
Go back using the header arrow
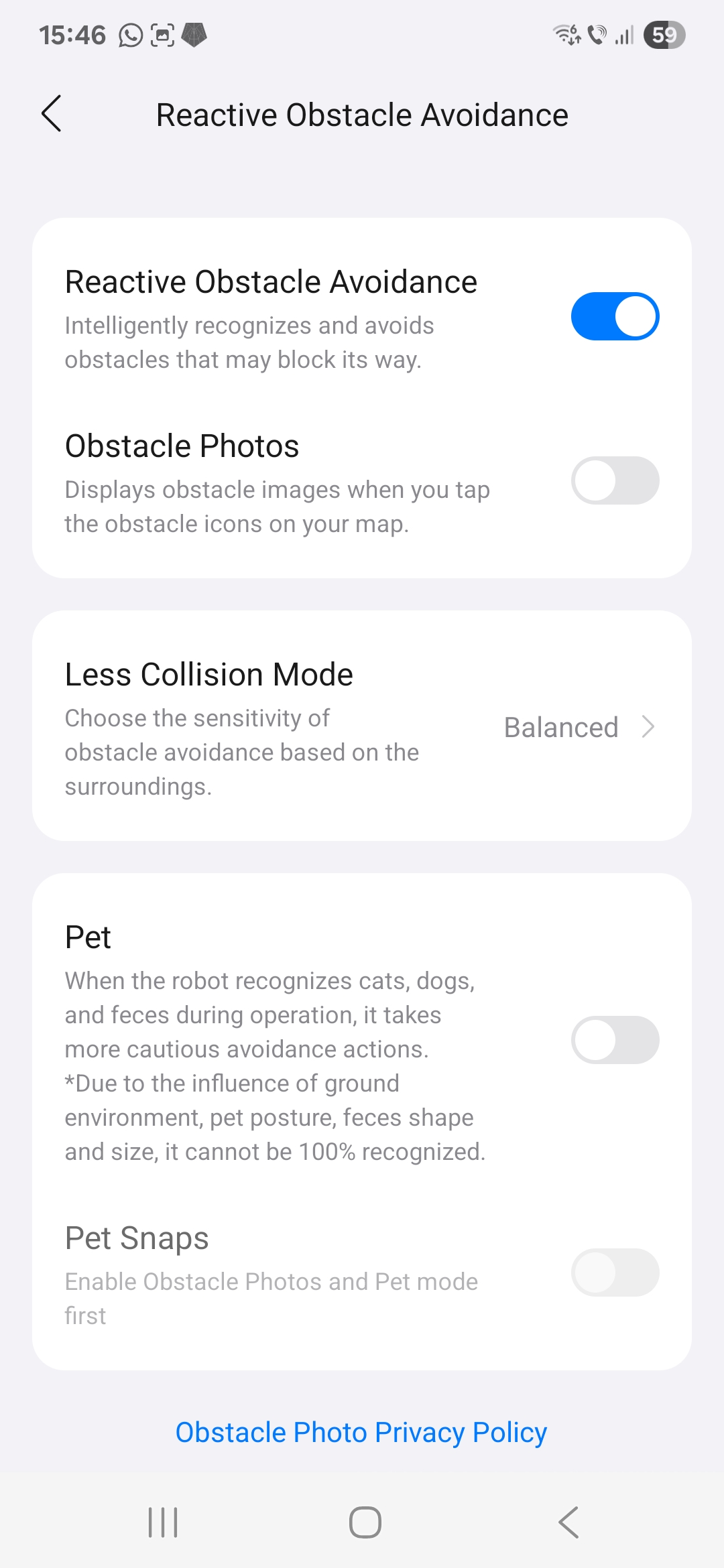click(52, 114)
